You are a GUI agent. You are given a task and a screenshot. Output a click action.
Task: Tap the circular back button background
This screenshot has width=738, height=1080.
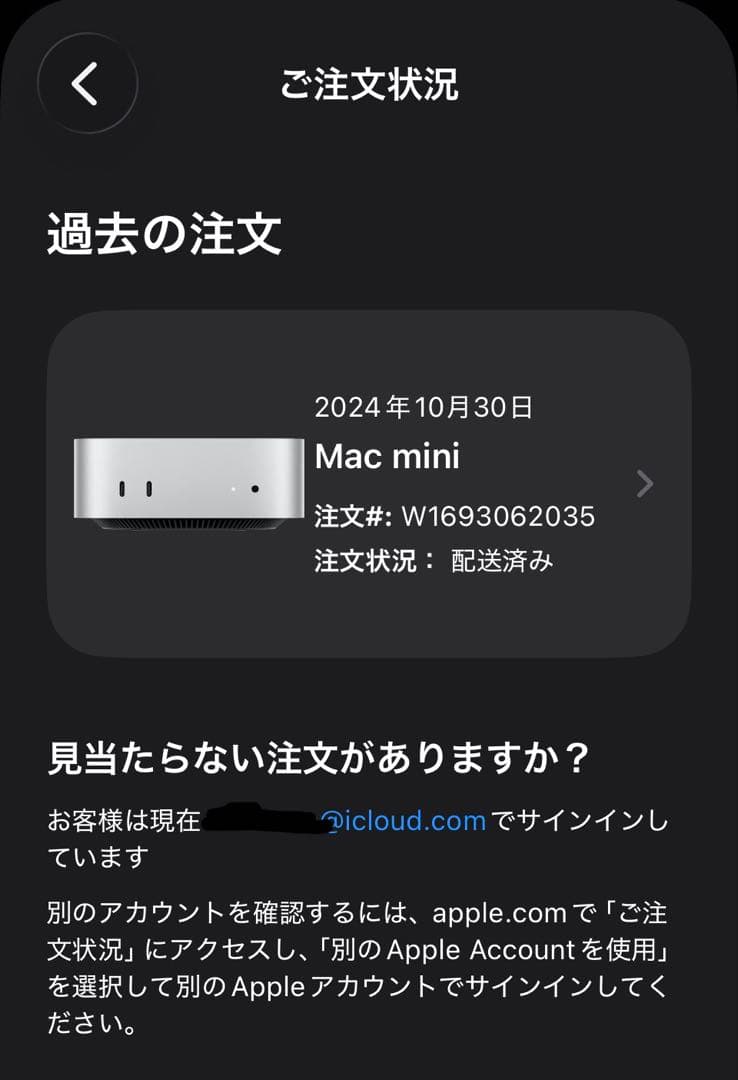click(x=88, y=84)
